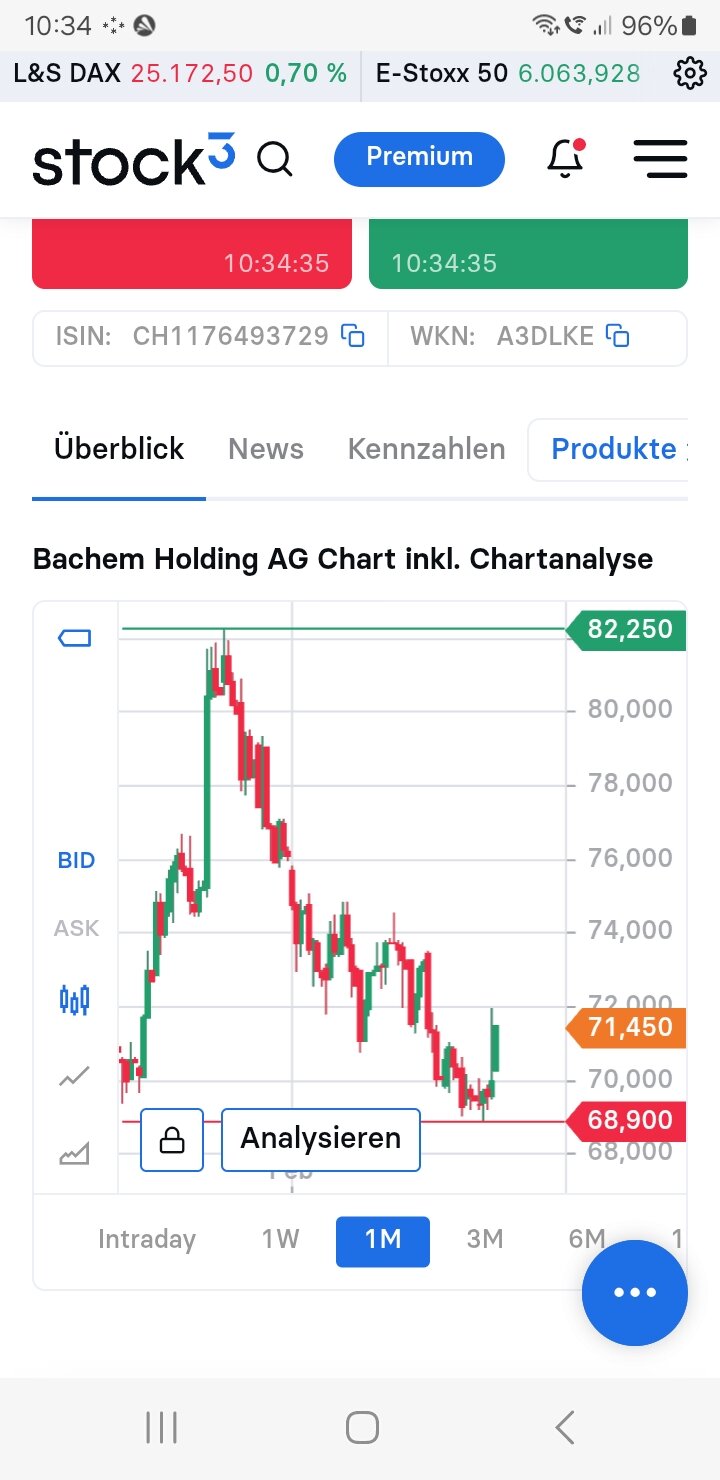Tap the Premium button
Image resolution: width=720 pixels, height=1480 pixels.
419,158
